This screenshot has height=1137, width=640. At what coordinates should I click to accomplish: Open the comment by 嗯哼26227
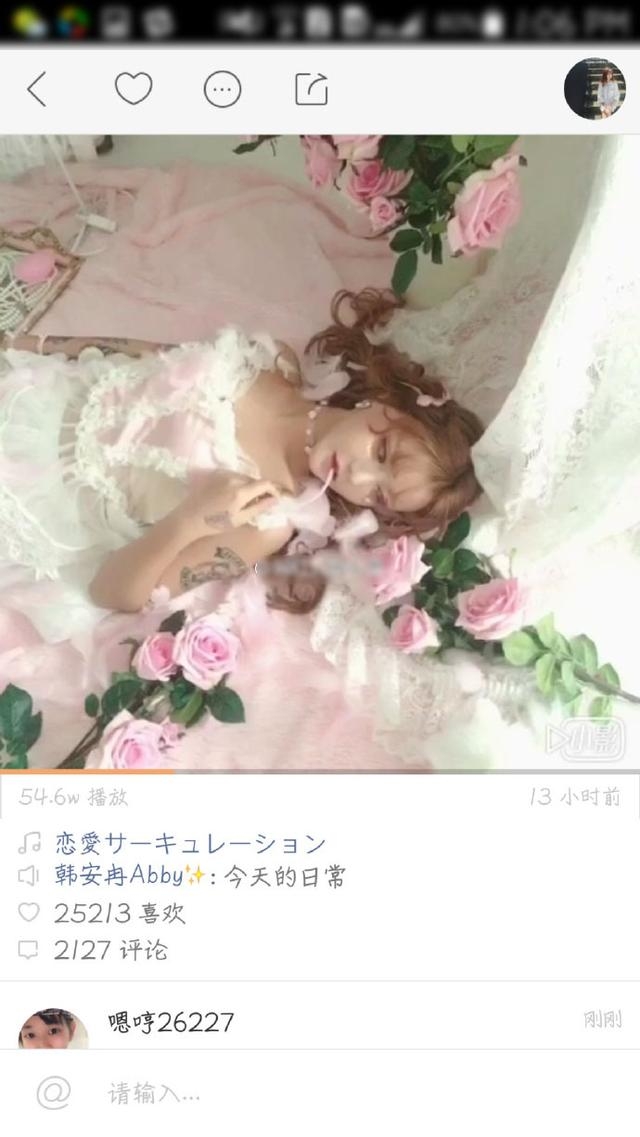coord(171,1022)
